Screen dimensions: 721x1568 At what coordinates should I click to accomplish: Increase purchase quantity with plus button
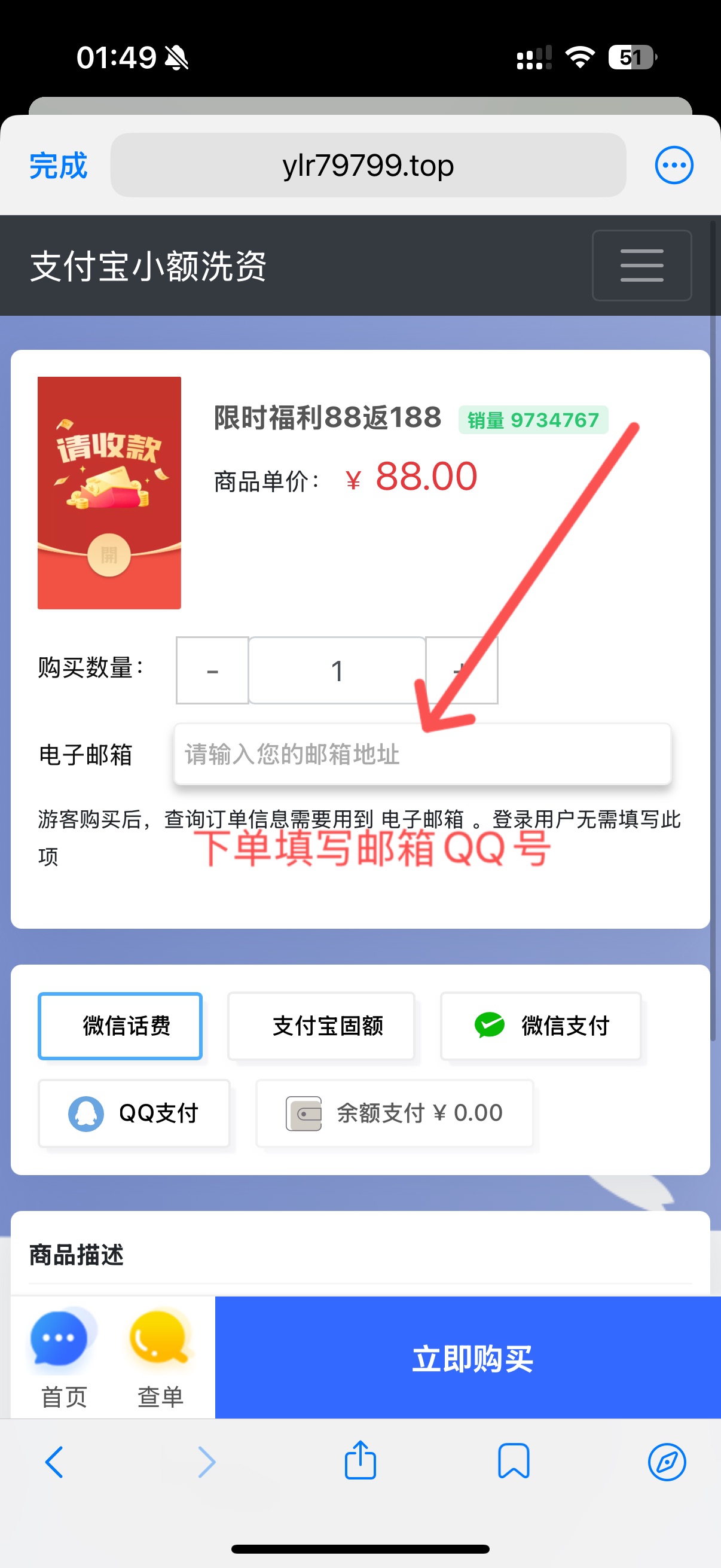click(x=461, y=670)
